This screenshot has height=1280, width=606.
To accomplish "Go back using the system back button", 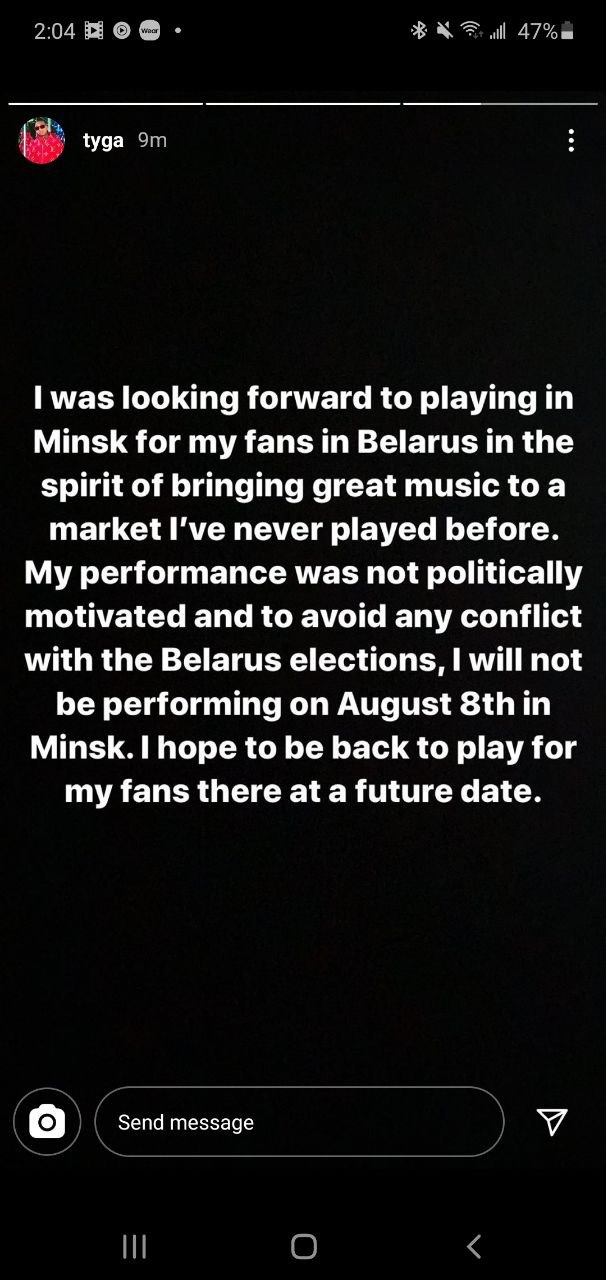I will (x=474, y=1245).
